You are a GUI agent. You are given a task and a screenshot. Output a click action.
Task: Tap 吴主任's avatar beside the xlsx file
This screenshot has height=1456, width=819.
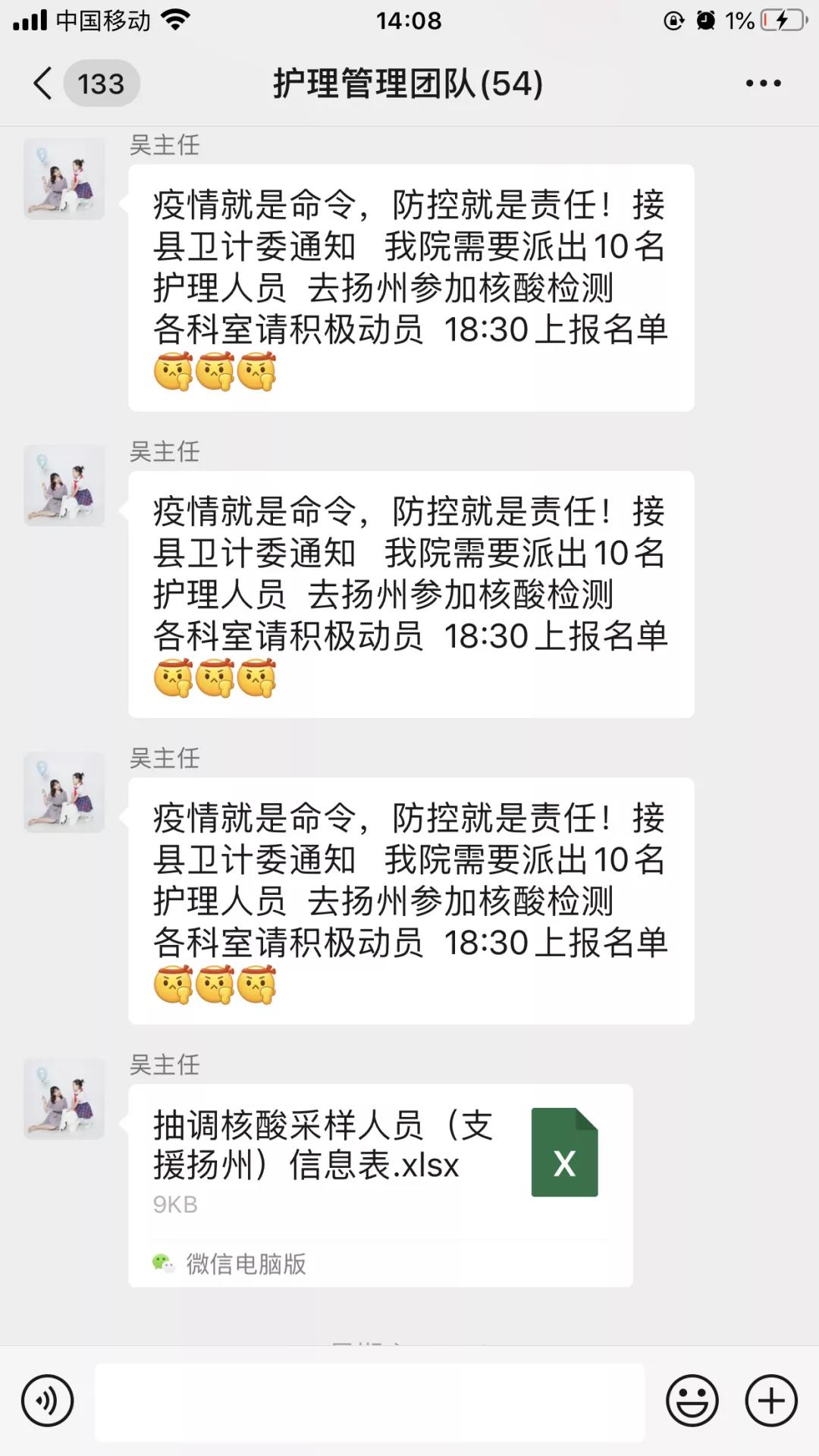click(64, 1099)
